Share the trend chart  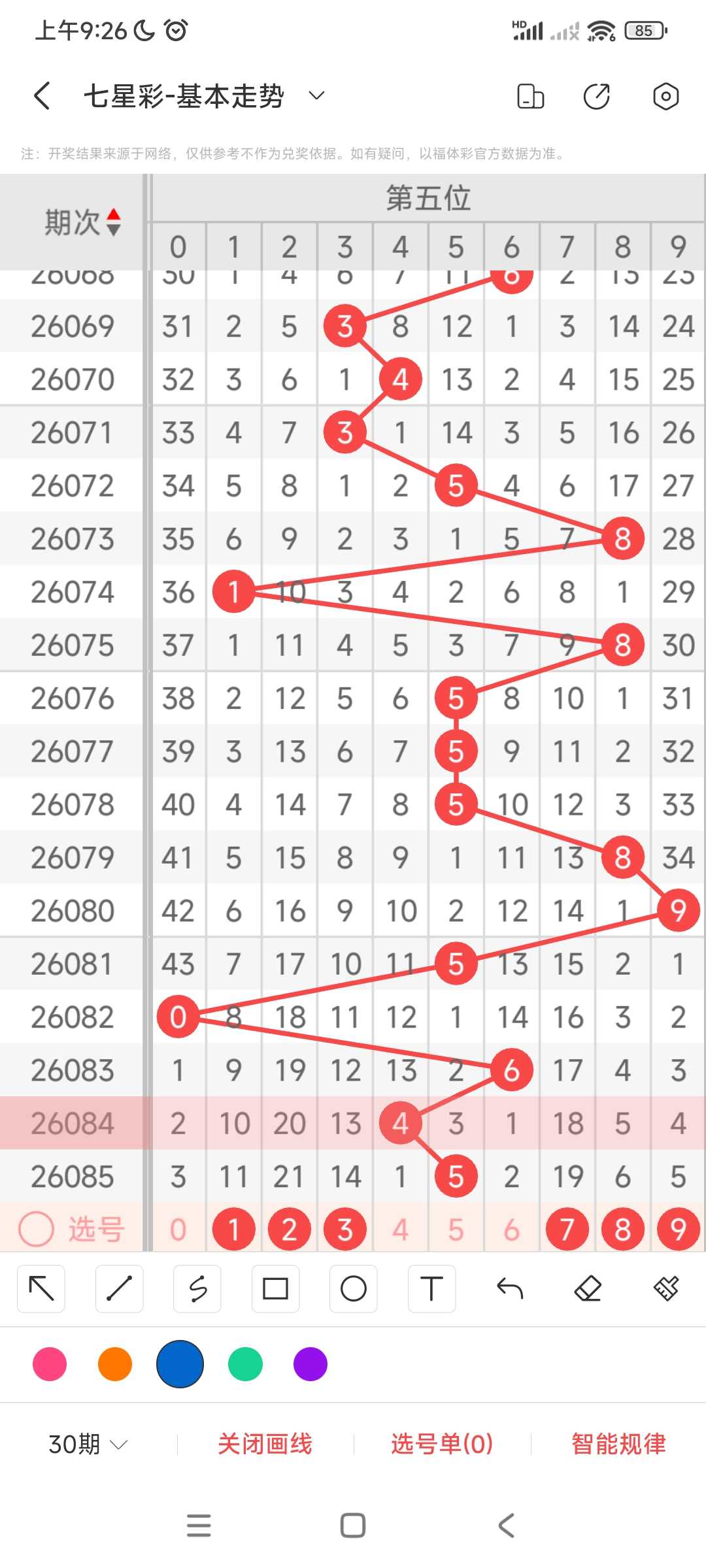click(596, 96)
